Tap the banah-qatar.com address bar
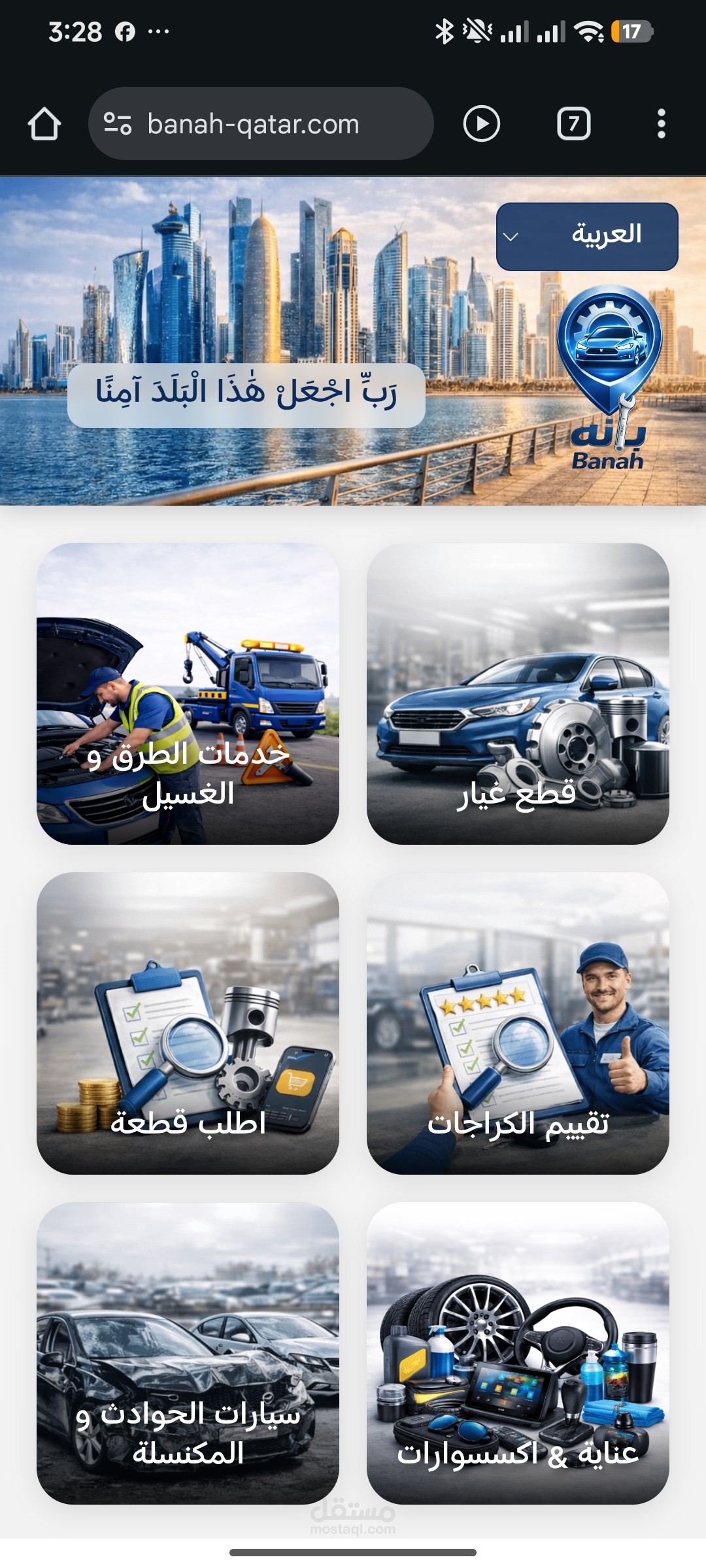This screenshot has height=1568, width=706. [261, 123]
